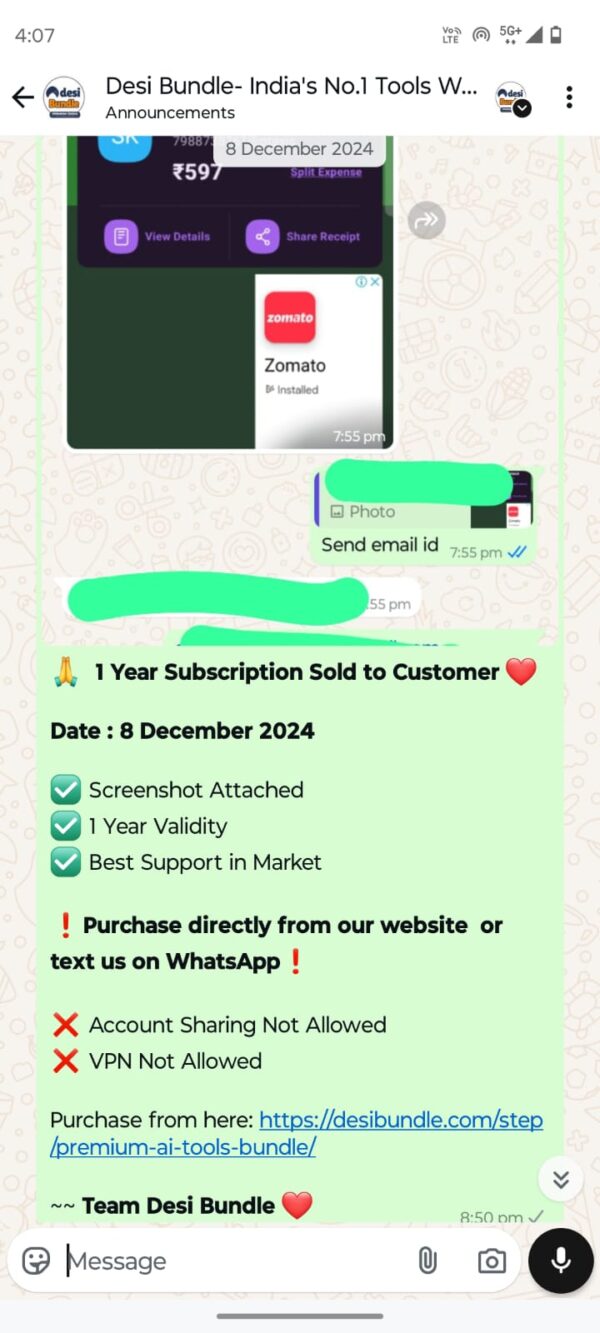Tap the quoted Photo reply preview

(424, 500)
